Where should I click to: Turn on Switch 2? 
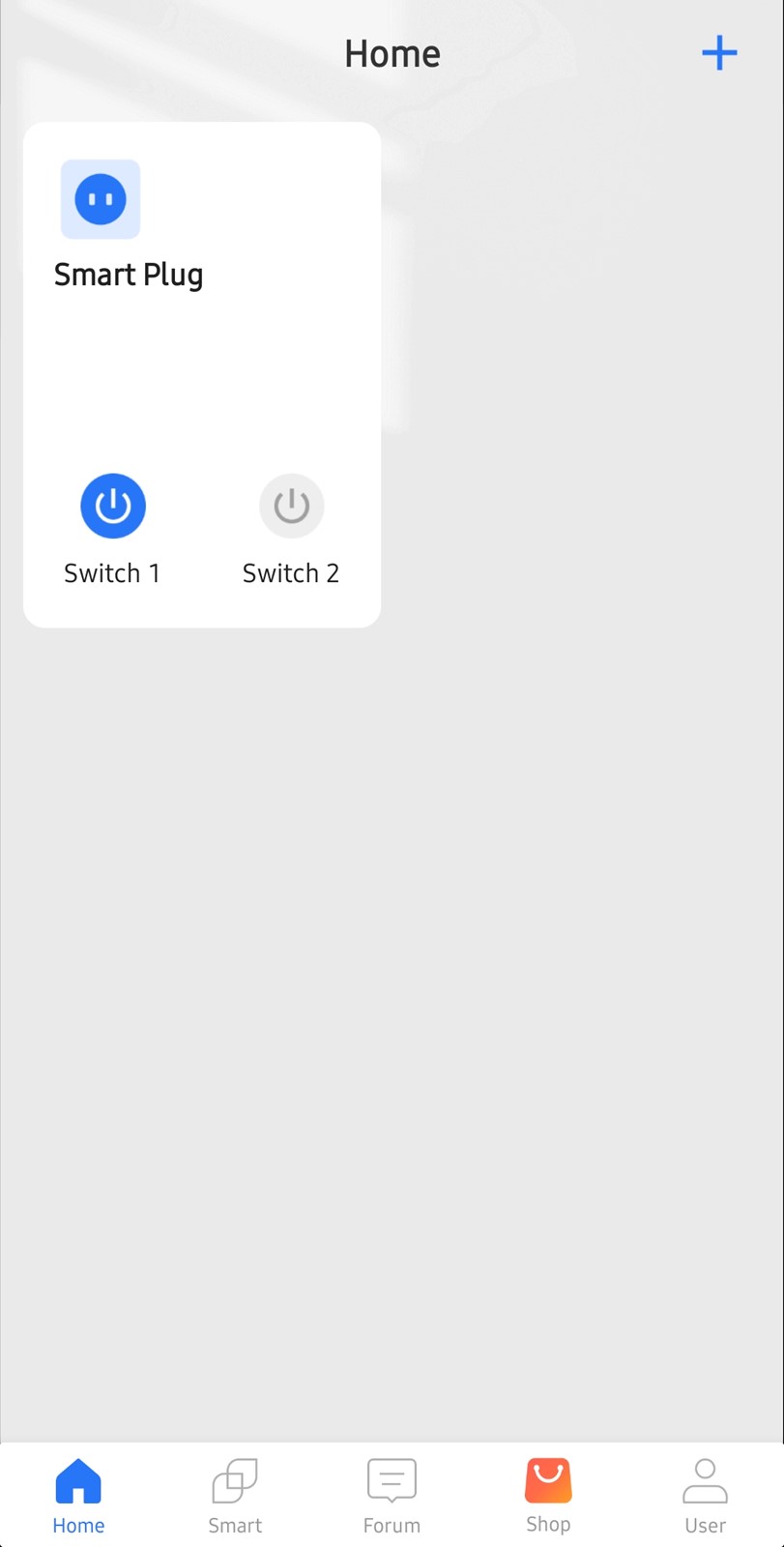(291, 506)
